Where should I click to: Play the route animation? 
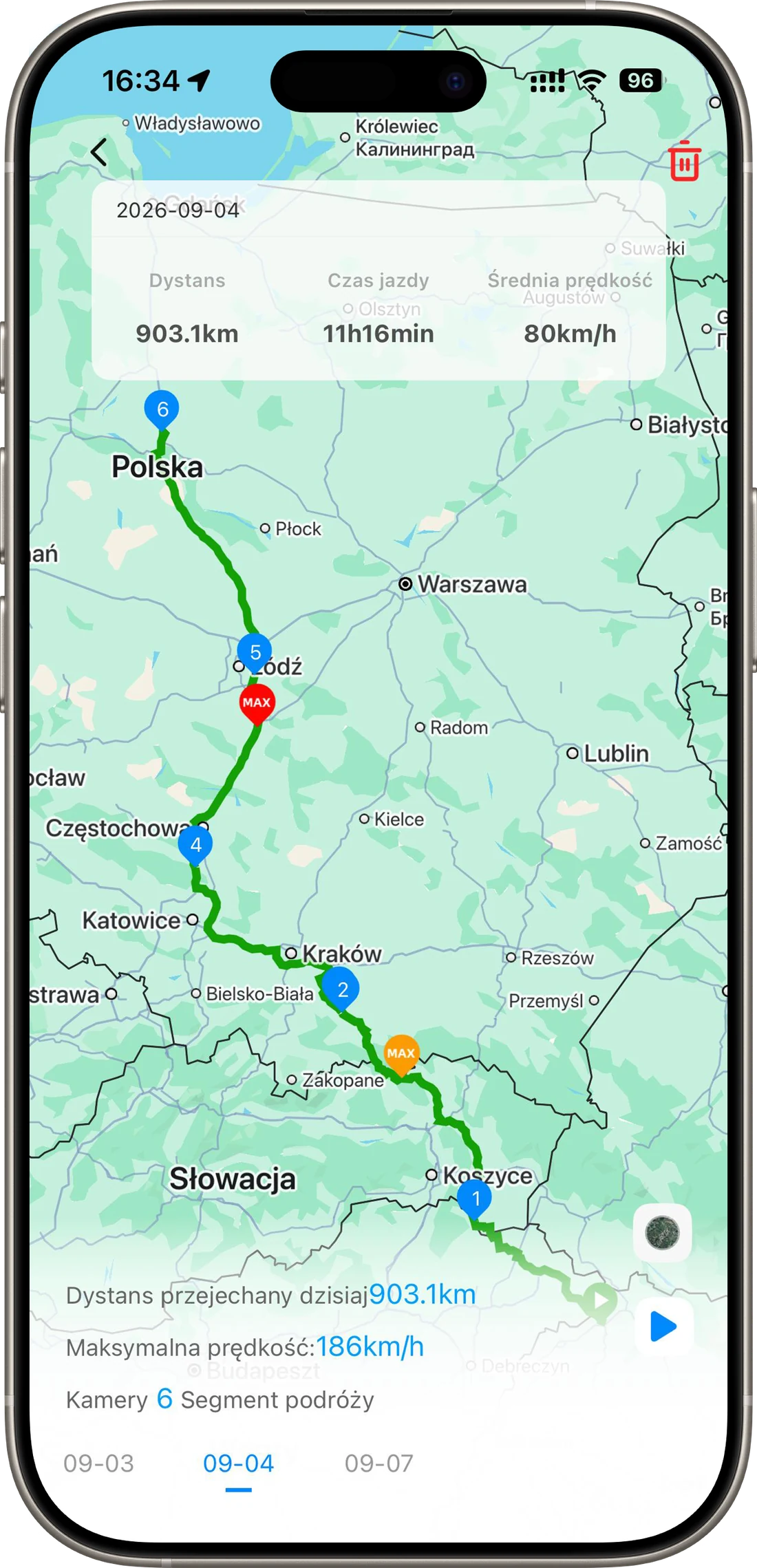(x=663, y=1326)
